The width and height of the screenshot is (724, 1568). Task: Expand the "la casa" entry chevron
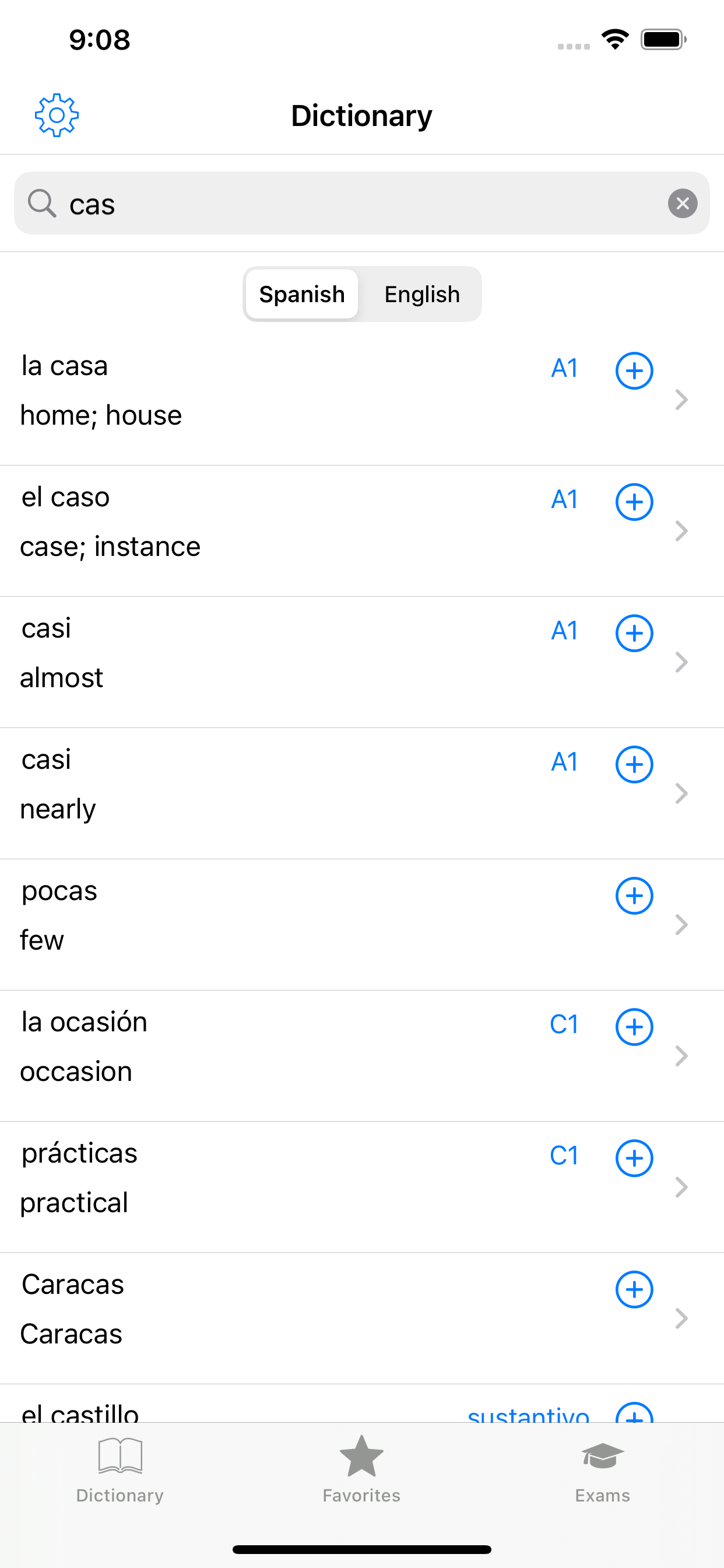click(x=681, y=400)
